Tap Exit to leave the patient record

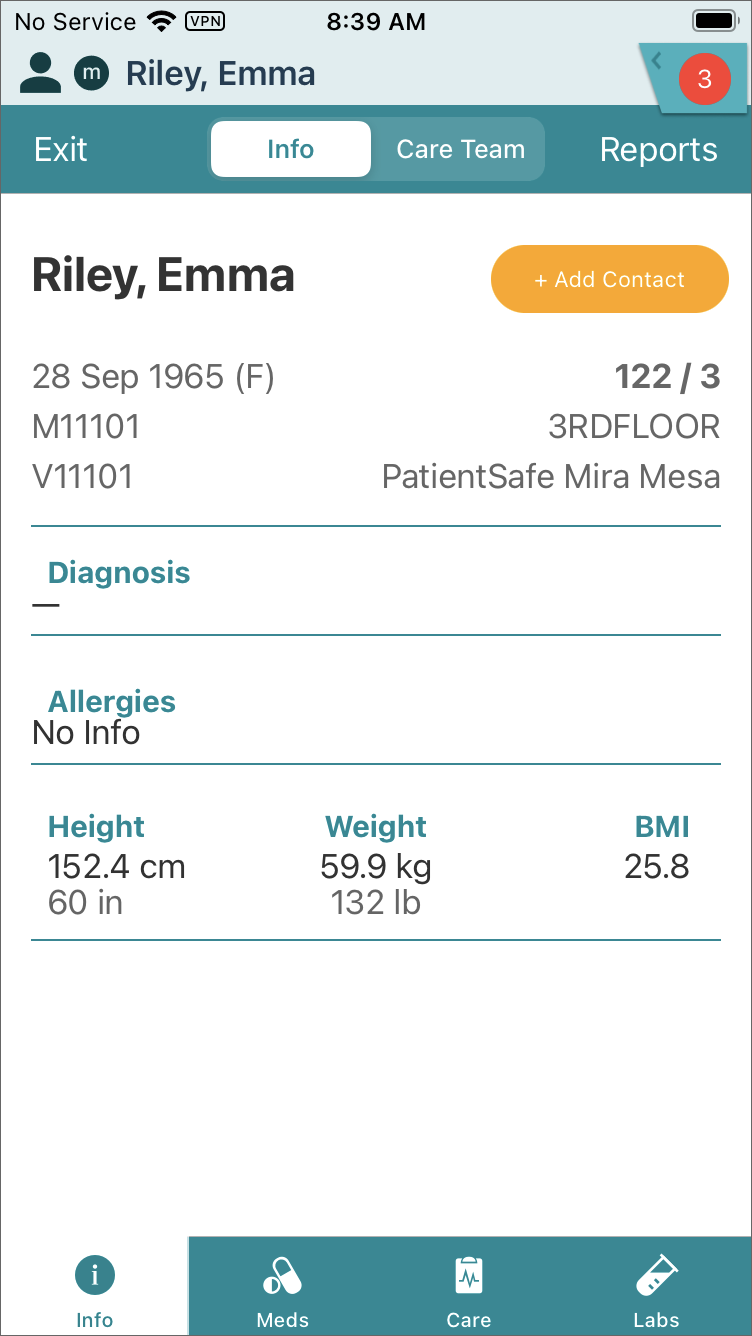point(60,148)
